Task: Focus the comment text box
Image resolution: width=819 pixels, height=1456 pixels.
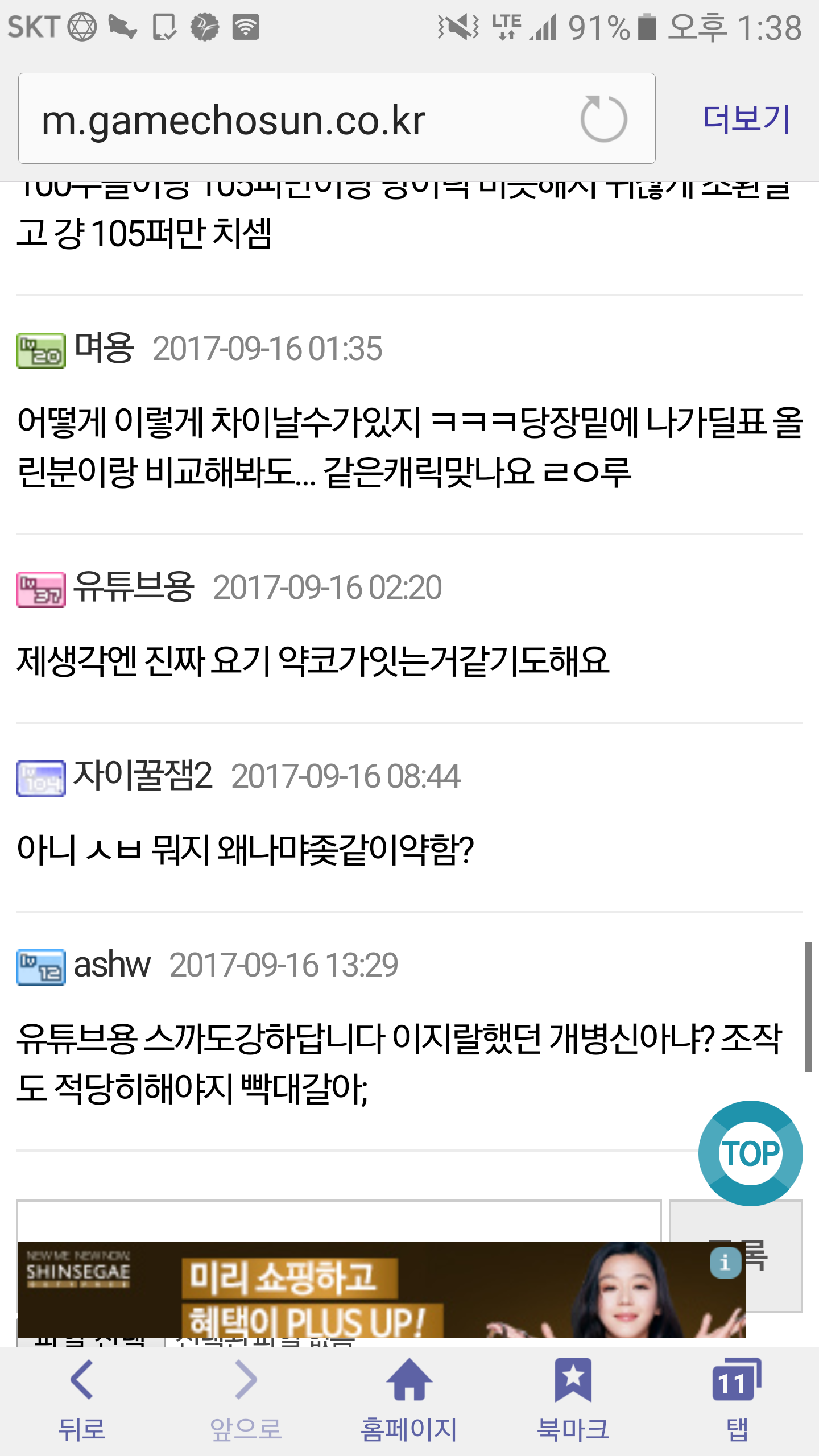Action: pos(339,1221)
